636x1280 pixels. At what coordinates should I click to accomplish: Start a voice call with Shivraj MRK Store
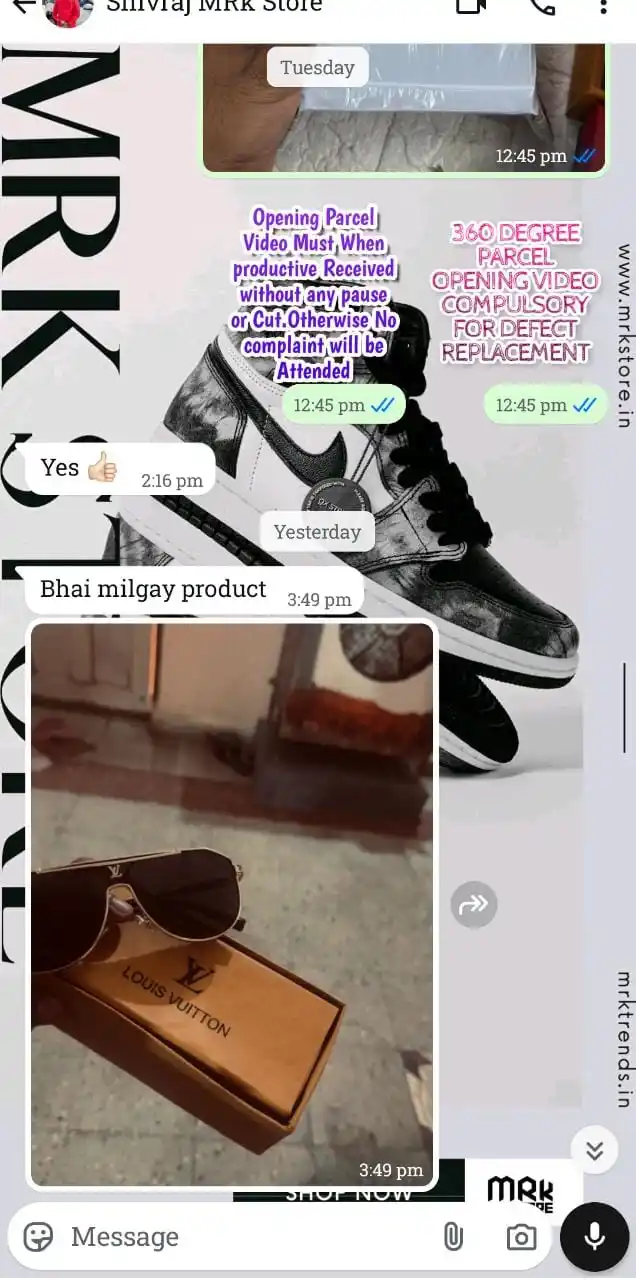pos(541,6)
